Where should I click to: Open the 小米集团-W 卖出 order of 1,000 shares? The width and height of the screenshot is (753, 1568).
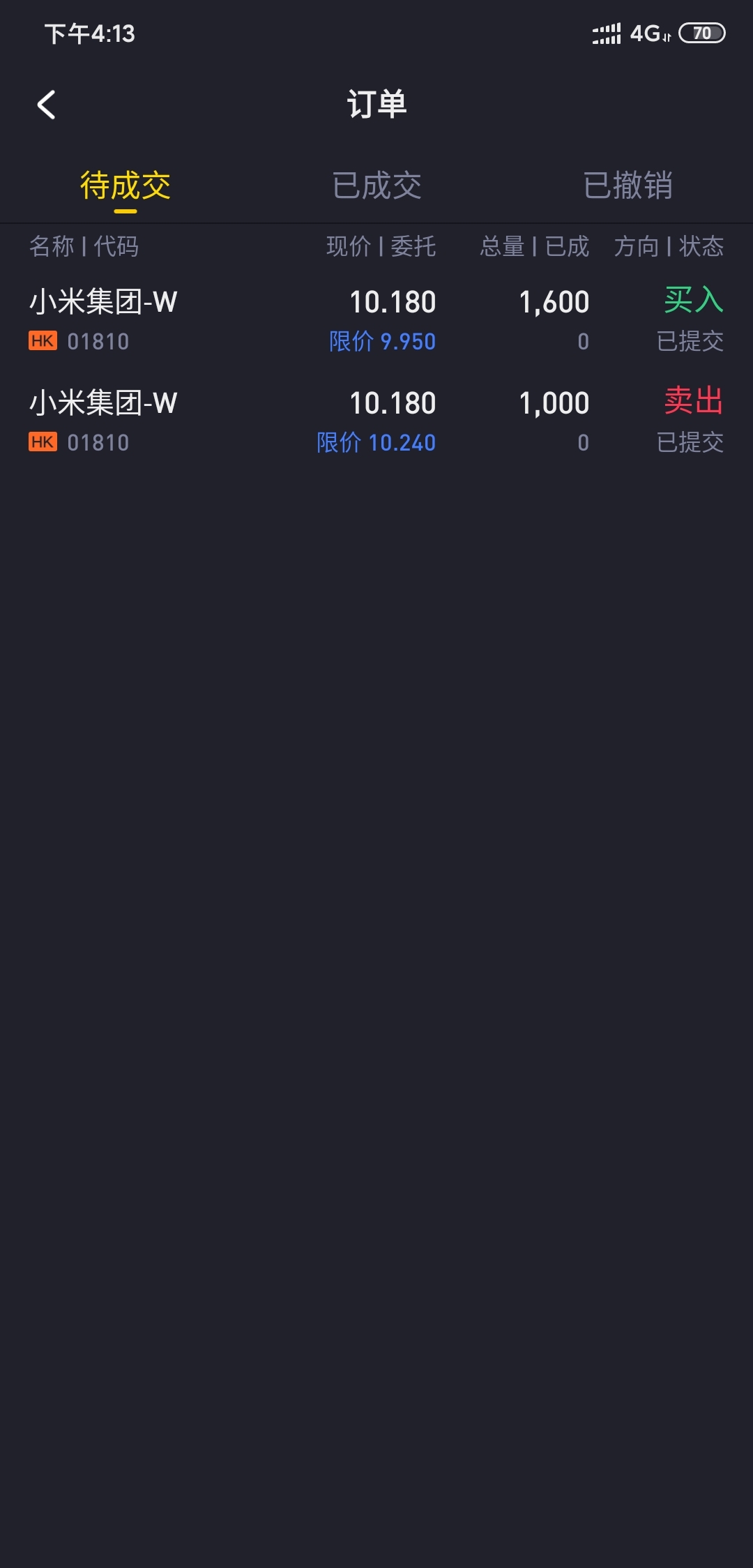[376, 421]
